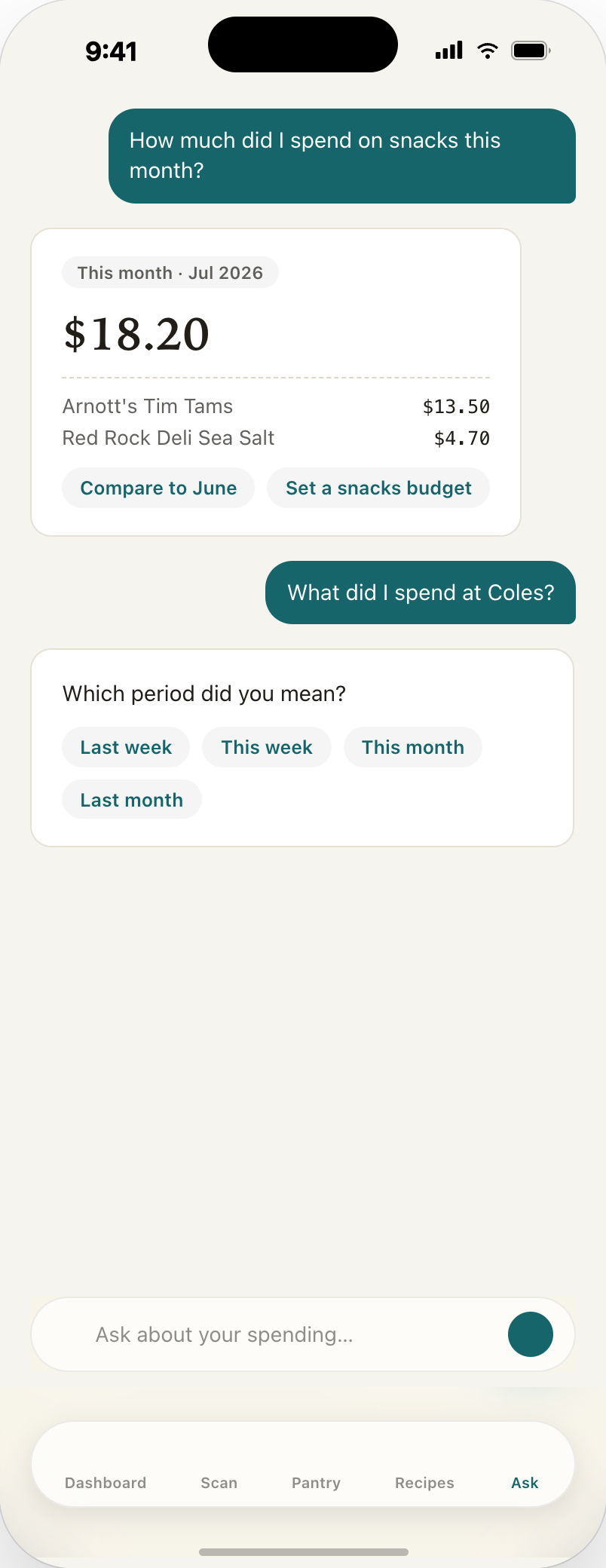Screen dimensions: 606x1568
Task: Select the Last month chip
Action: coord(132,800)
